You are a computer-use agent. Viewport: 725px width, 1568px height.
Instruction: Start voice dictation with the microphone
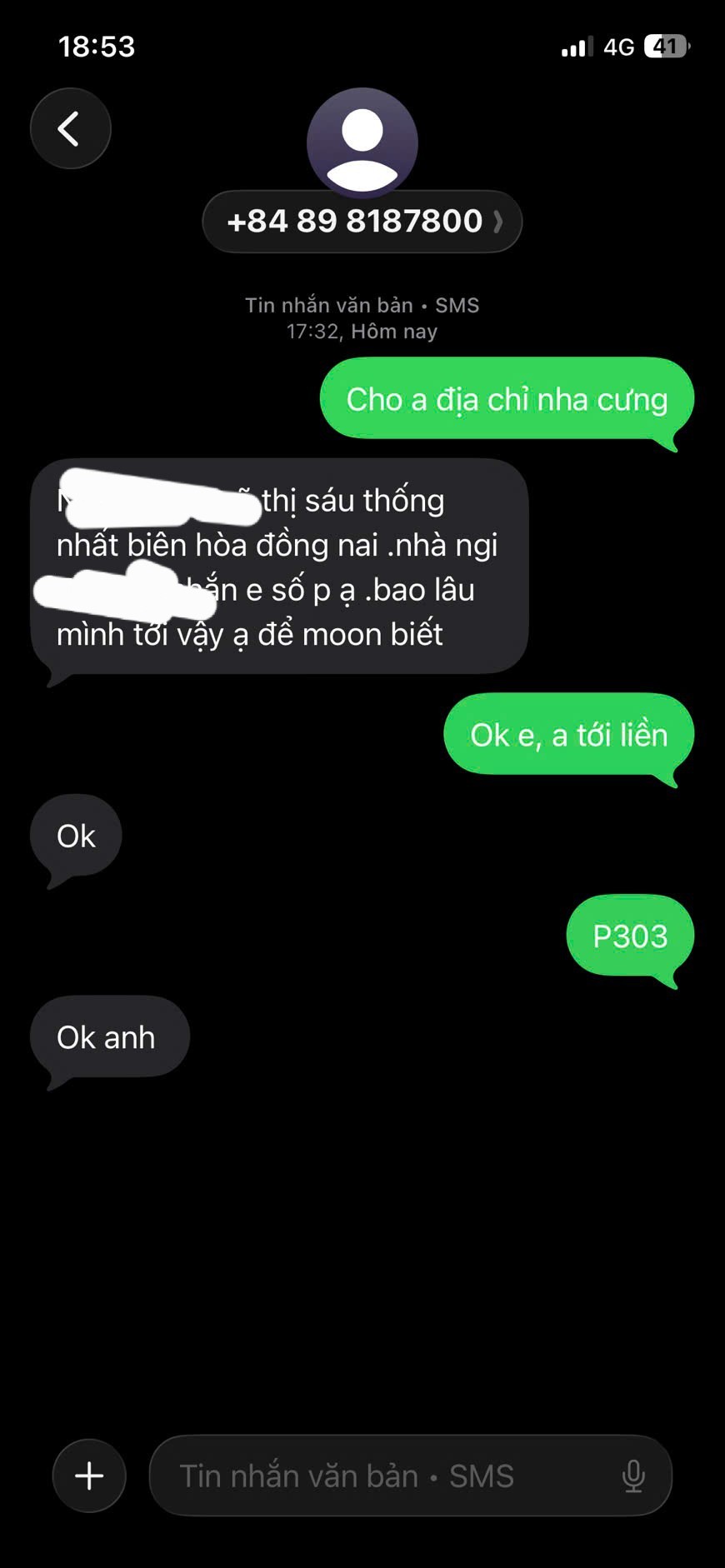(633, 1476)
